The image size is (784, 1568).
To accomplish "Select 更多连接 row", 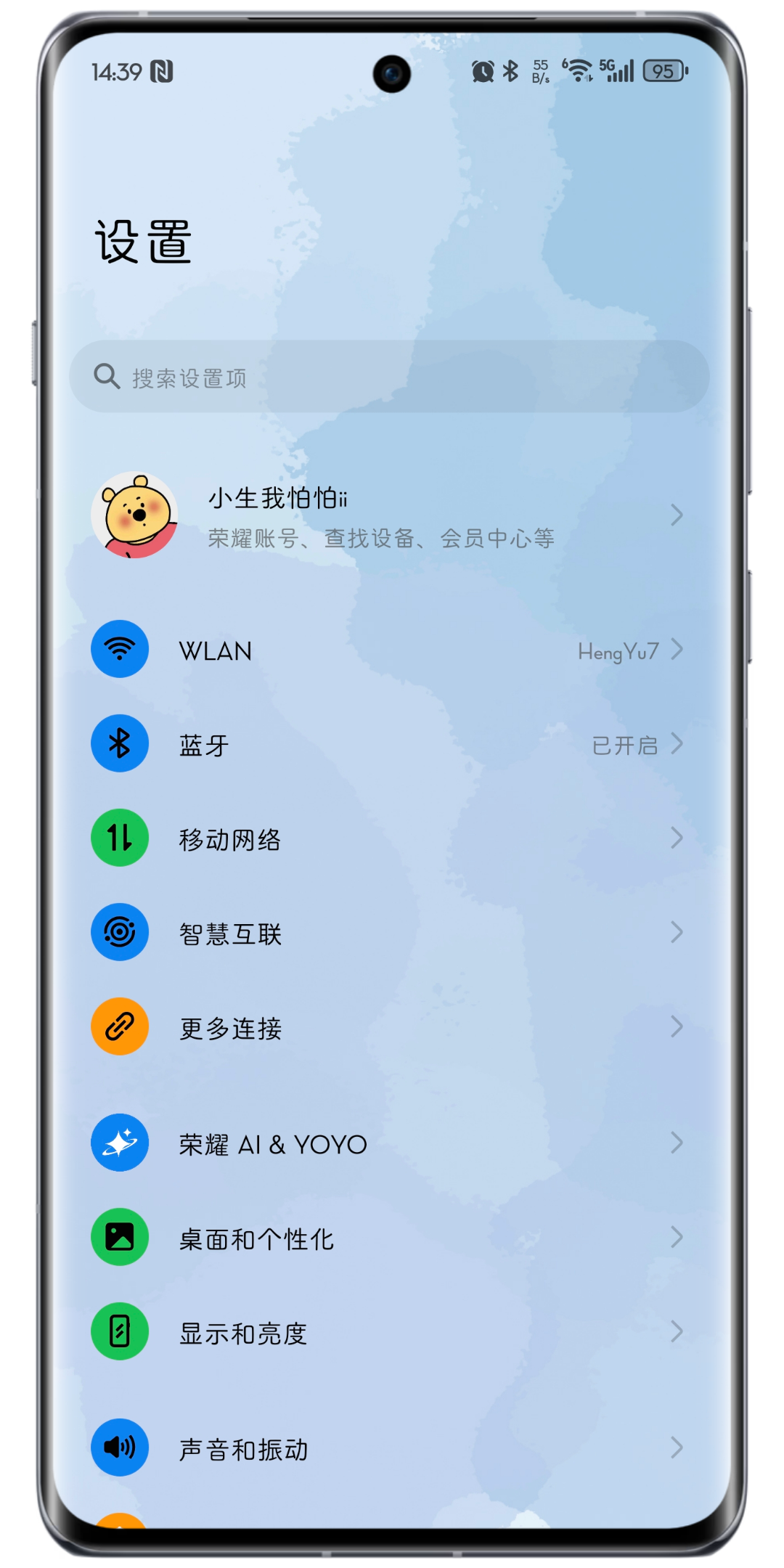I will 385,1027.
